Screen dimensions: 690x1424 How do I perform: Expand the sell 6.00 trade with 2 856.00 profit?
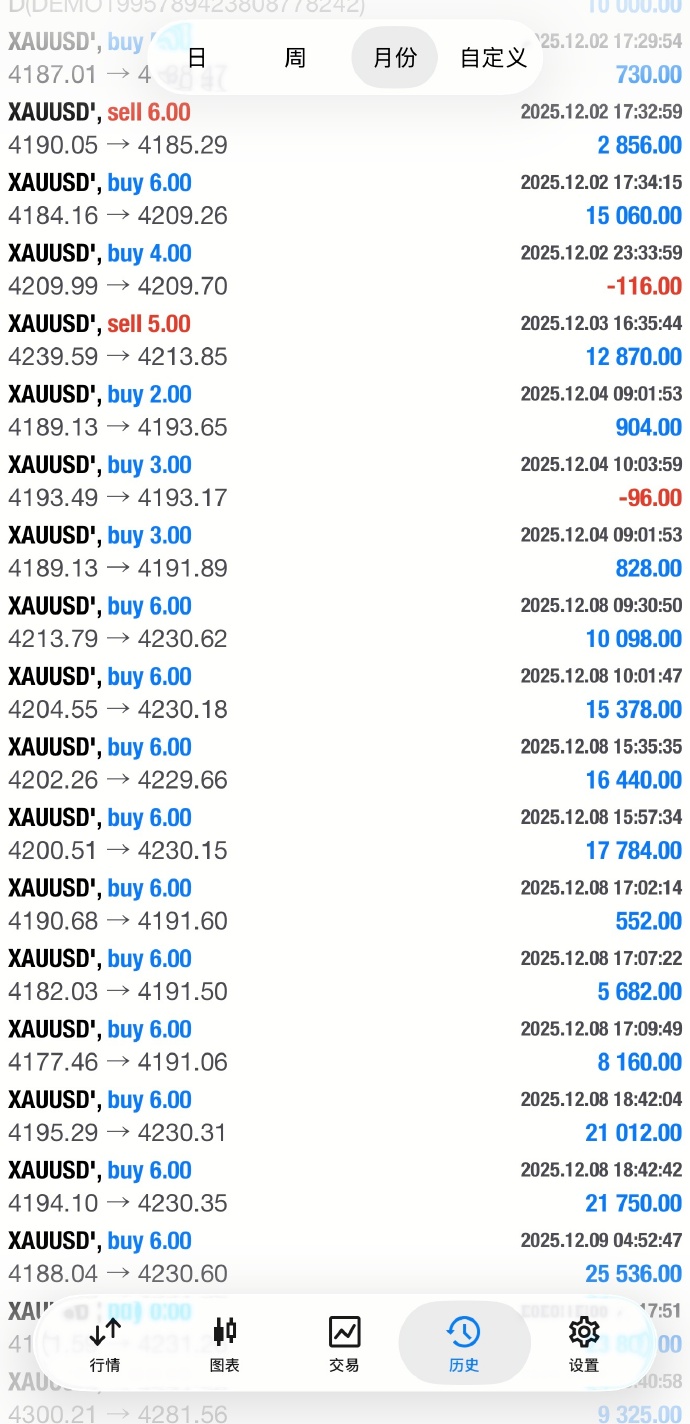coord(345,129)
